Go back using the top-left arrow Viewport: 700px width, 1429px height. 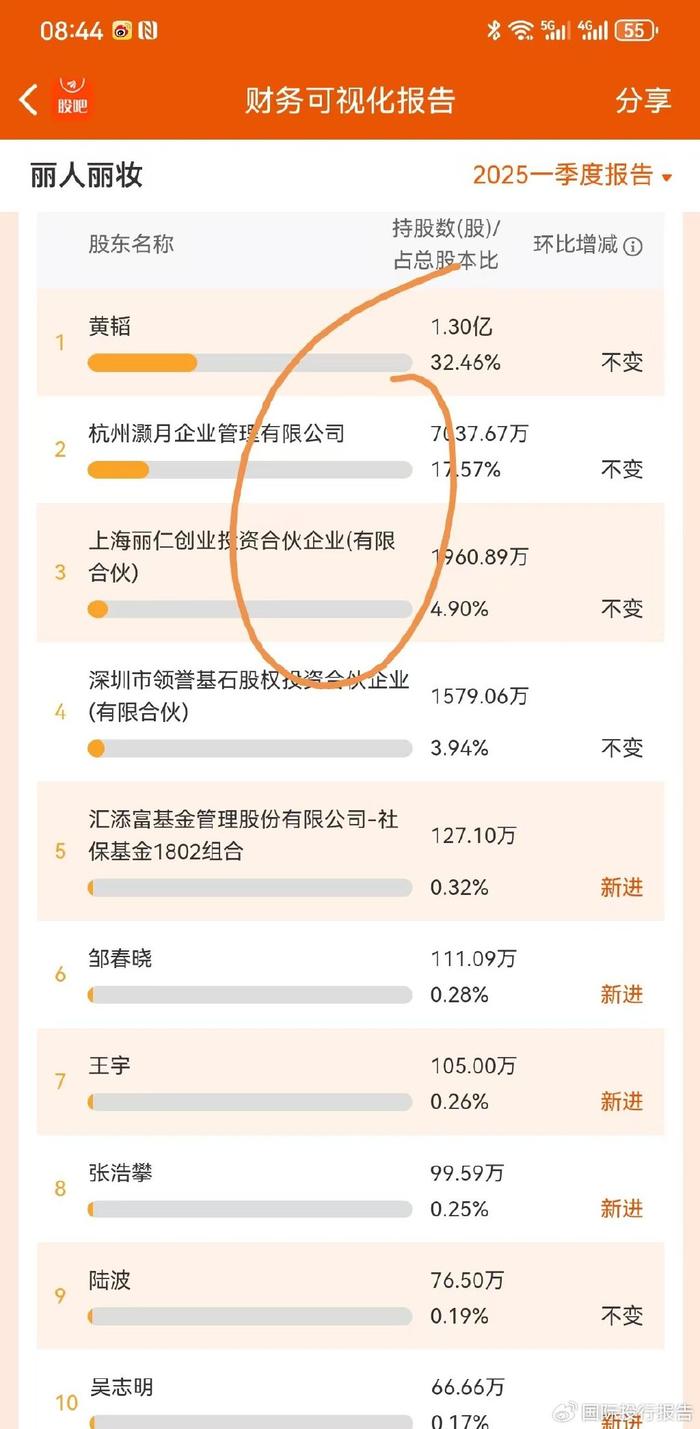[29, 100]
